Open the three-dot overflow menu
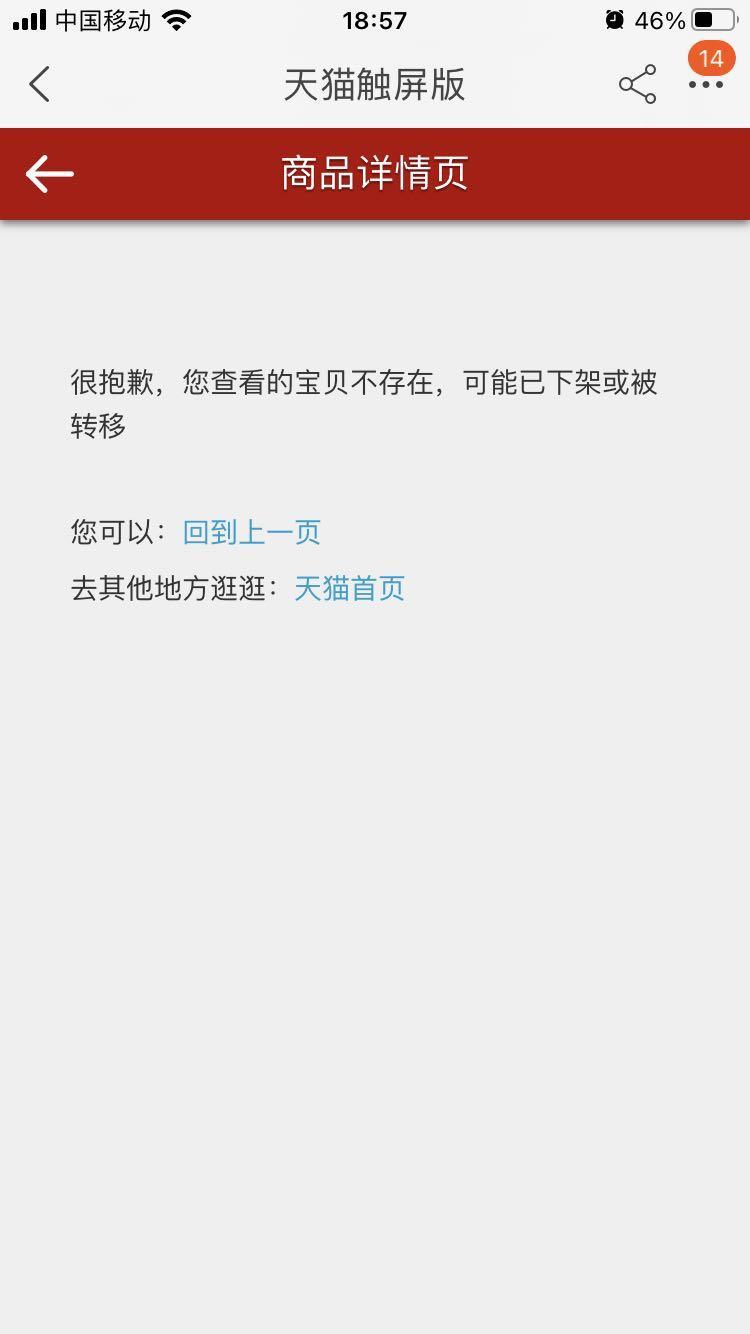The width and height of the screenshot is (750, 1334). click(x=705, y=85)
